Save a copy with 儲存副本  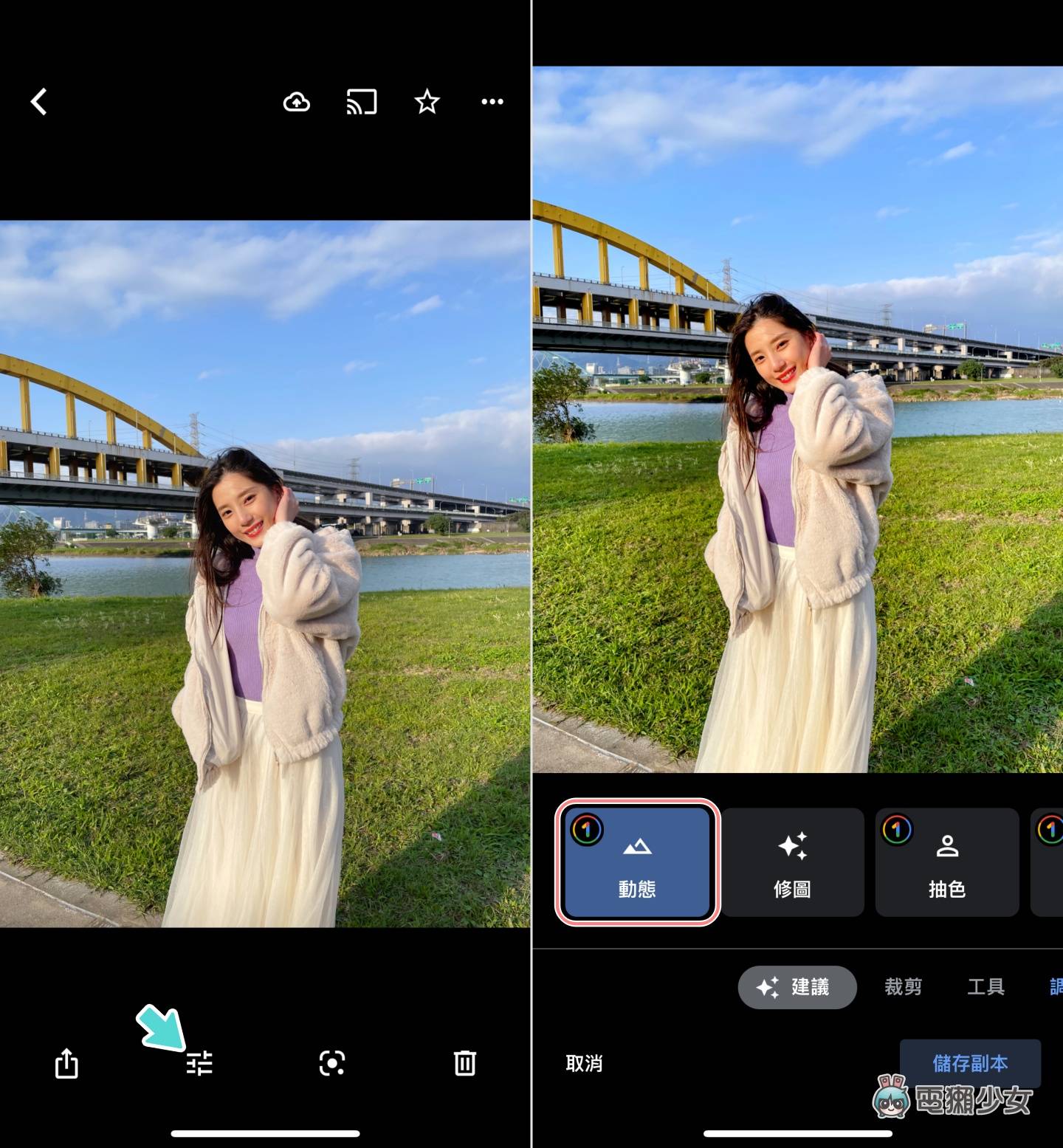coord(970,1063)
